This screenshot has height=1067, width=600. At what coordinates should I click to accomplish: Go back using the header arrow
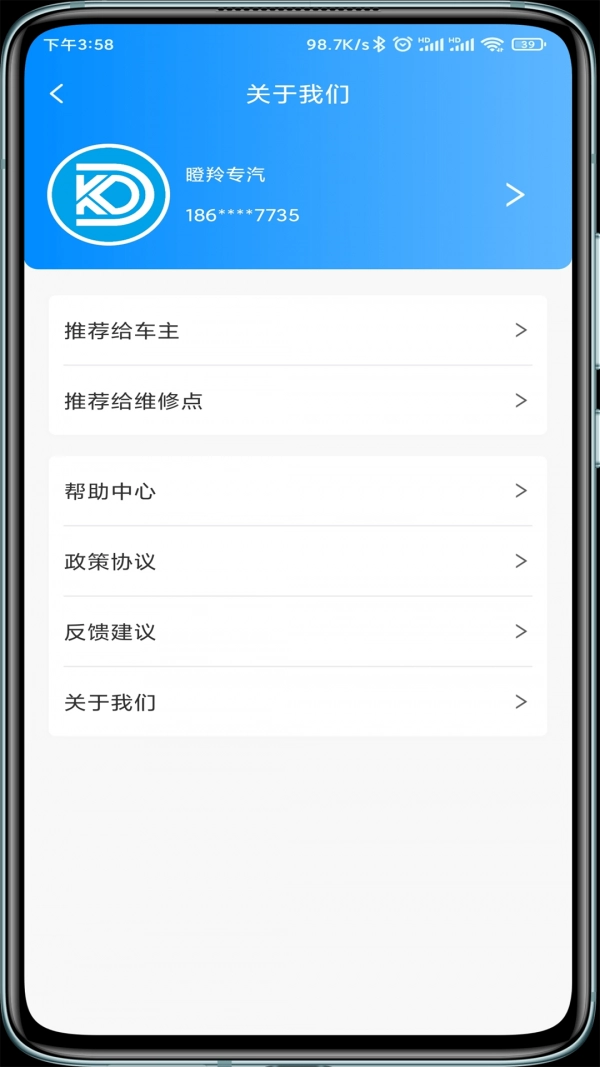(x=57, y=94)
